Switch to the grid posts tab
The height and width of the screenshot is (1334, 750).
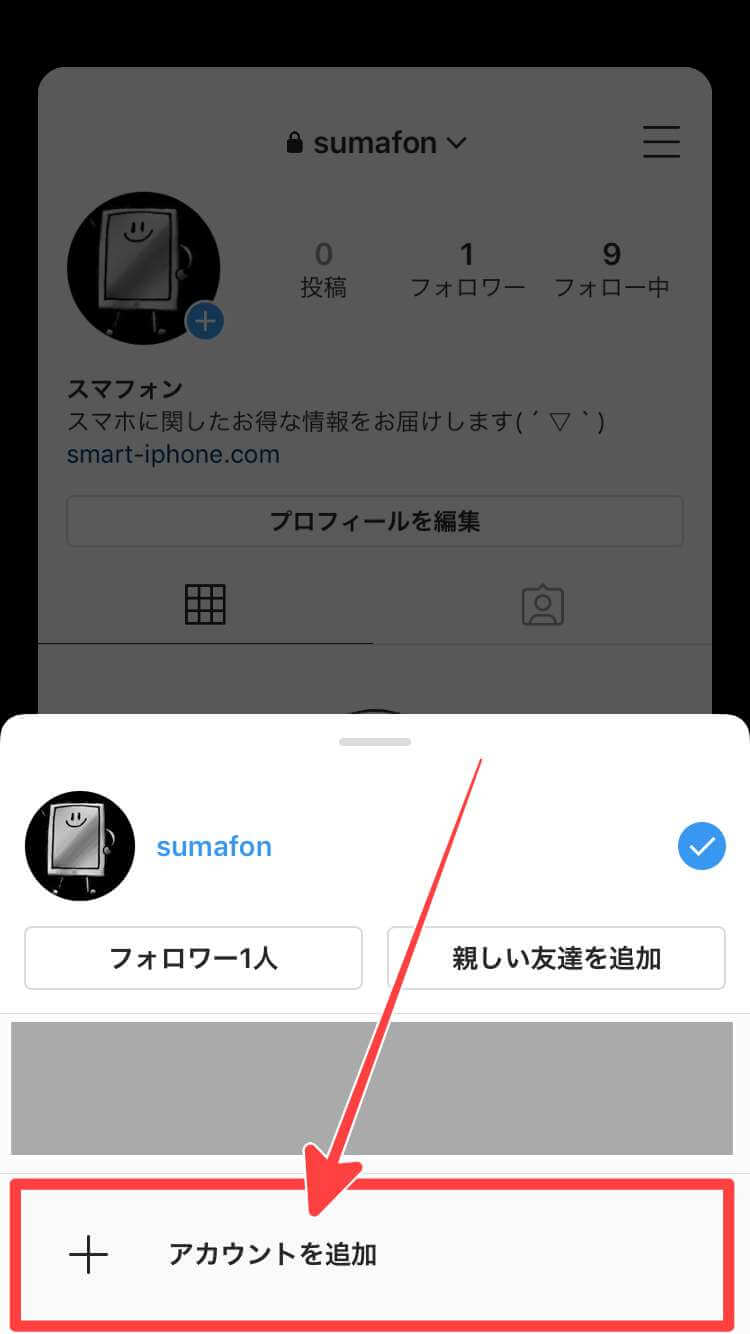point(205,604)
